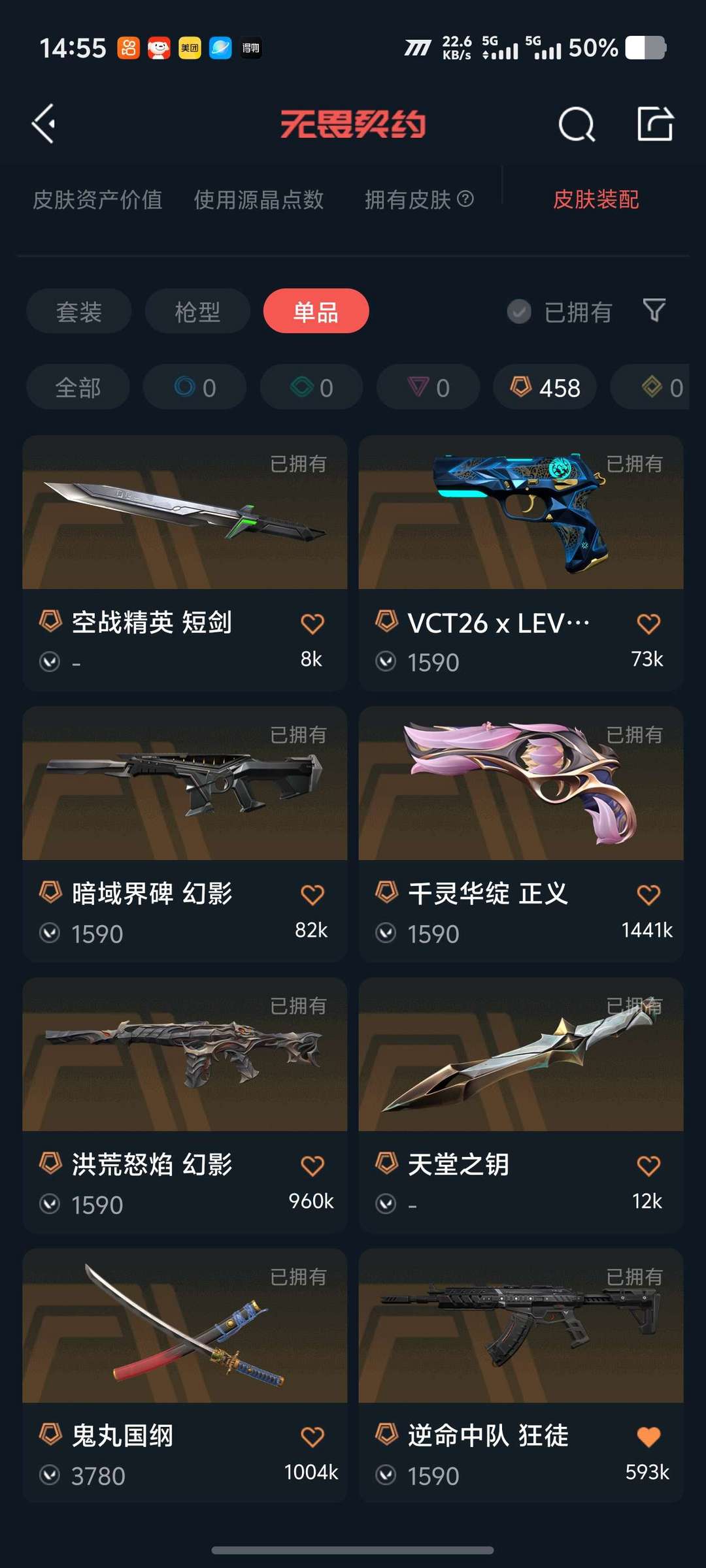The width and height of the screenshot is (706, 1568).
Task: Open the funnel filter icon
Action: (654, 310)
